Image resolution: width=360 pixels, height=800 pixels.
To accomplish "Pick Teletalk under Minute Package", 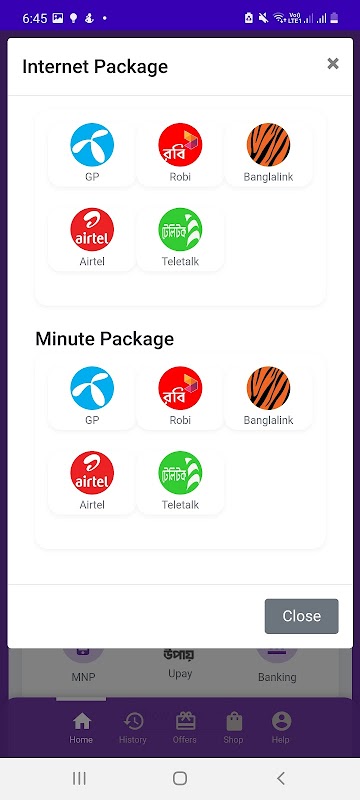I will (180, 481).
